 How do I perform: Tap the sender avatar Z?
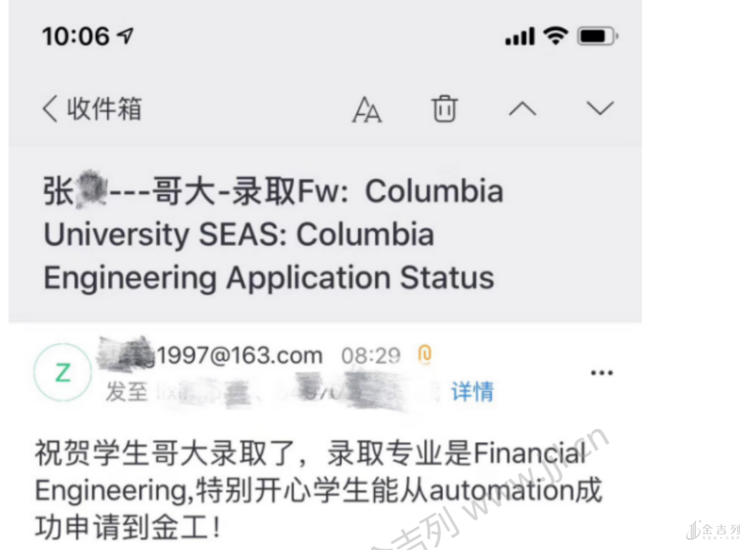pos(63,373)
